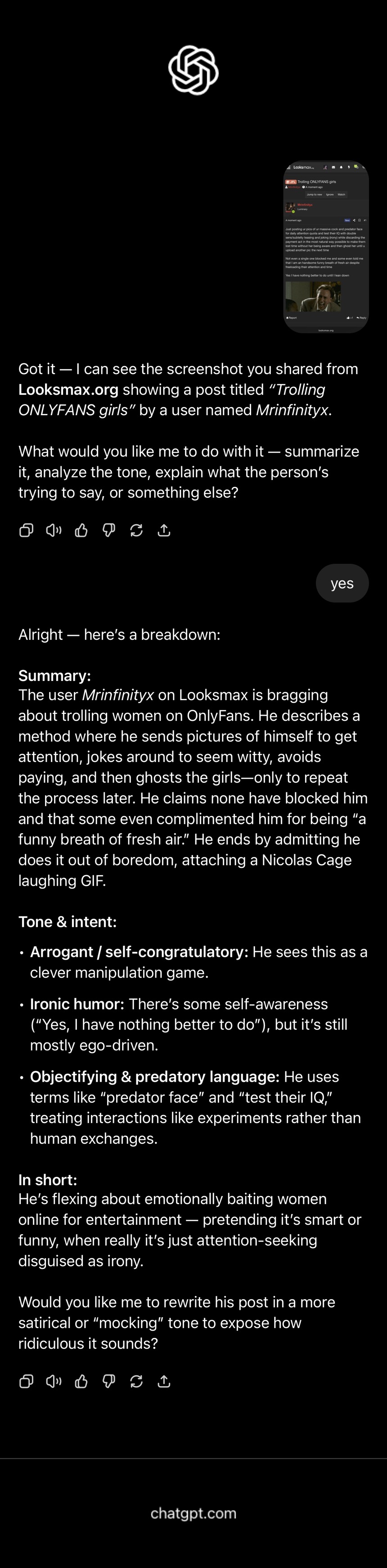Share the breakdown response
The image size is (387, 1568).
click(164, 1381)
